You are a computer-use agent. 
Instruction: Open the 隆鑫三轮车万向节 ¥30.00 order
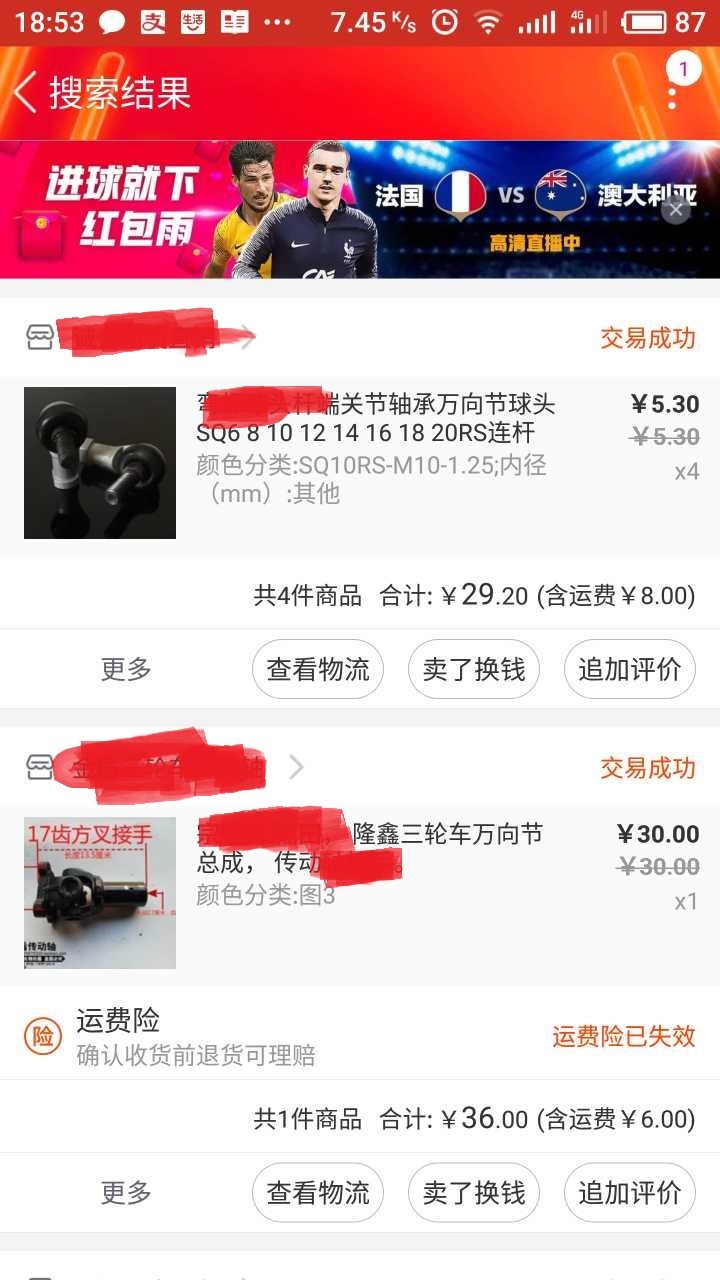point(360,895)
